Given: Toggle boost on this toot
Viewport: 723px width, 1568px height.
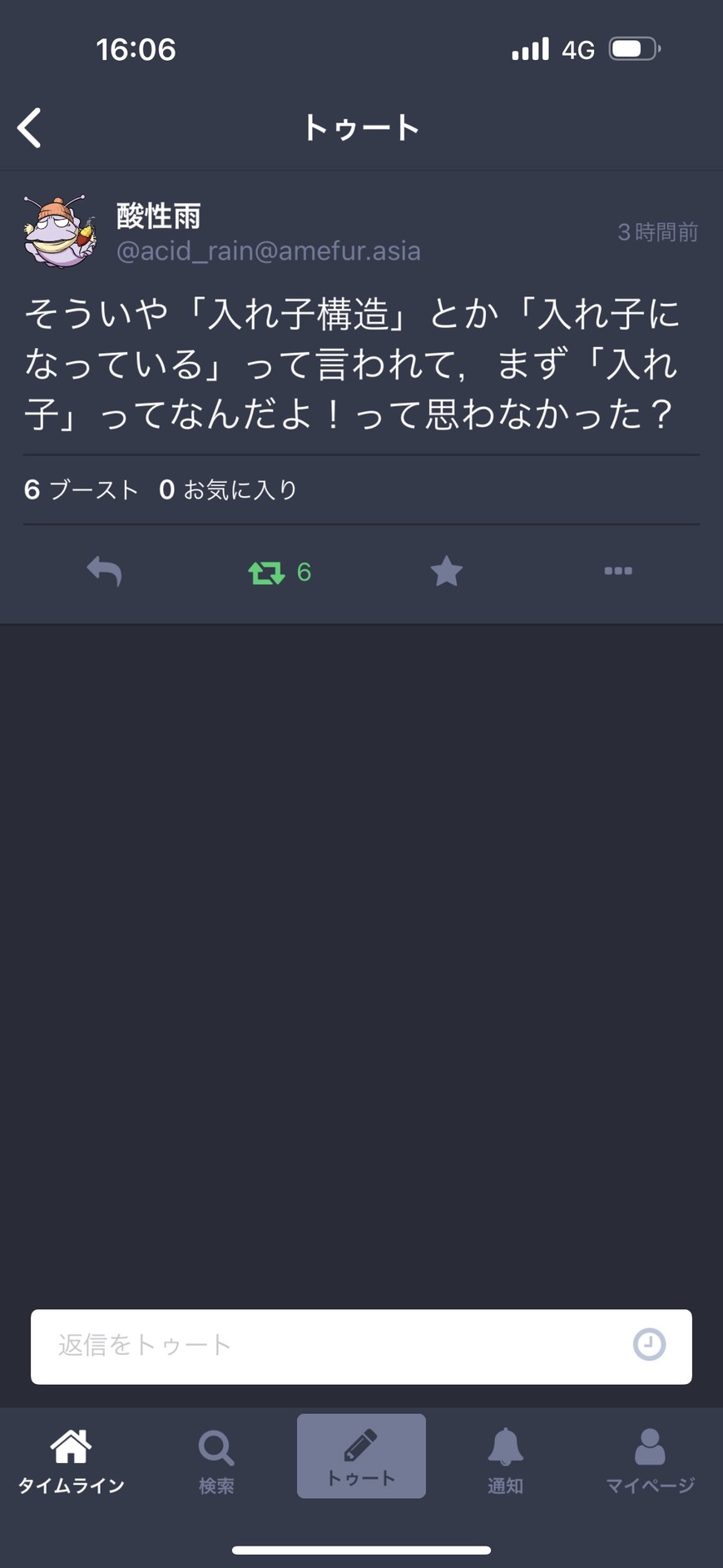Looking at the screenshot, I should [x=267, y=573].
